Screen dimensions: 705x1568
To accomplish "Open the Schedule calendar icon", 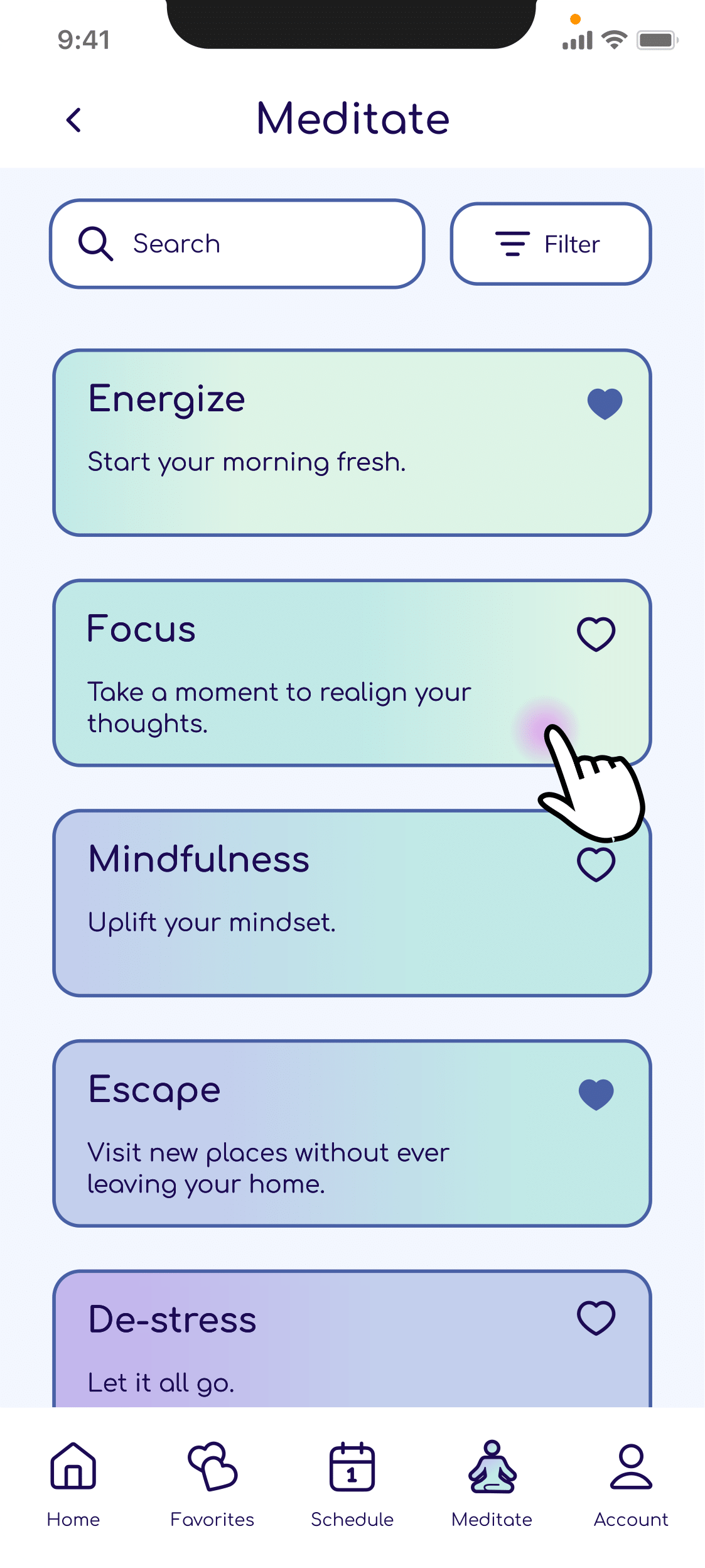I will 352,1467.
